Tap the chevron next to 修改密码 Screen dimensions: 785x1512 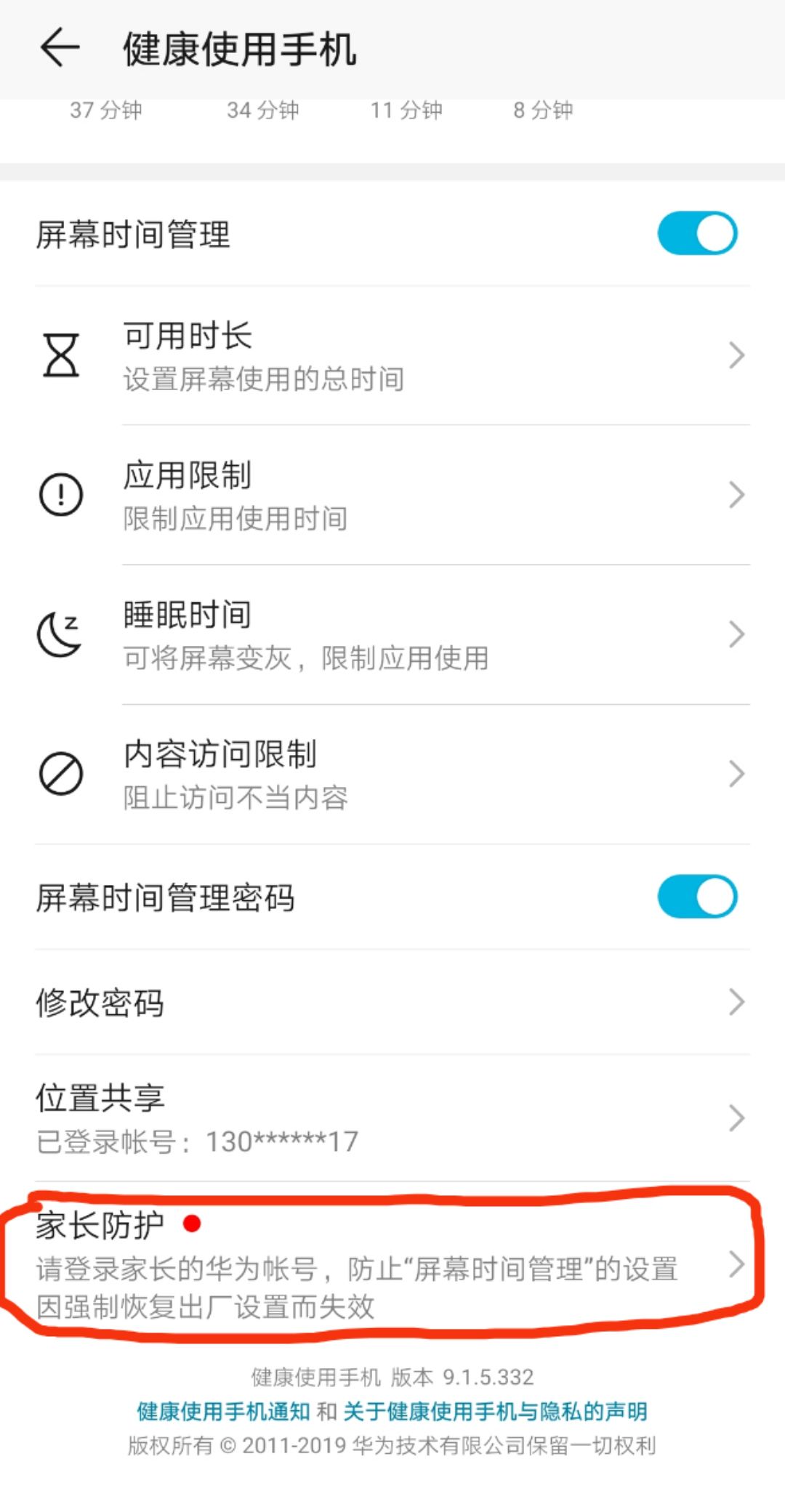pyautogui.click(x=736, y=1003)
